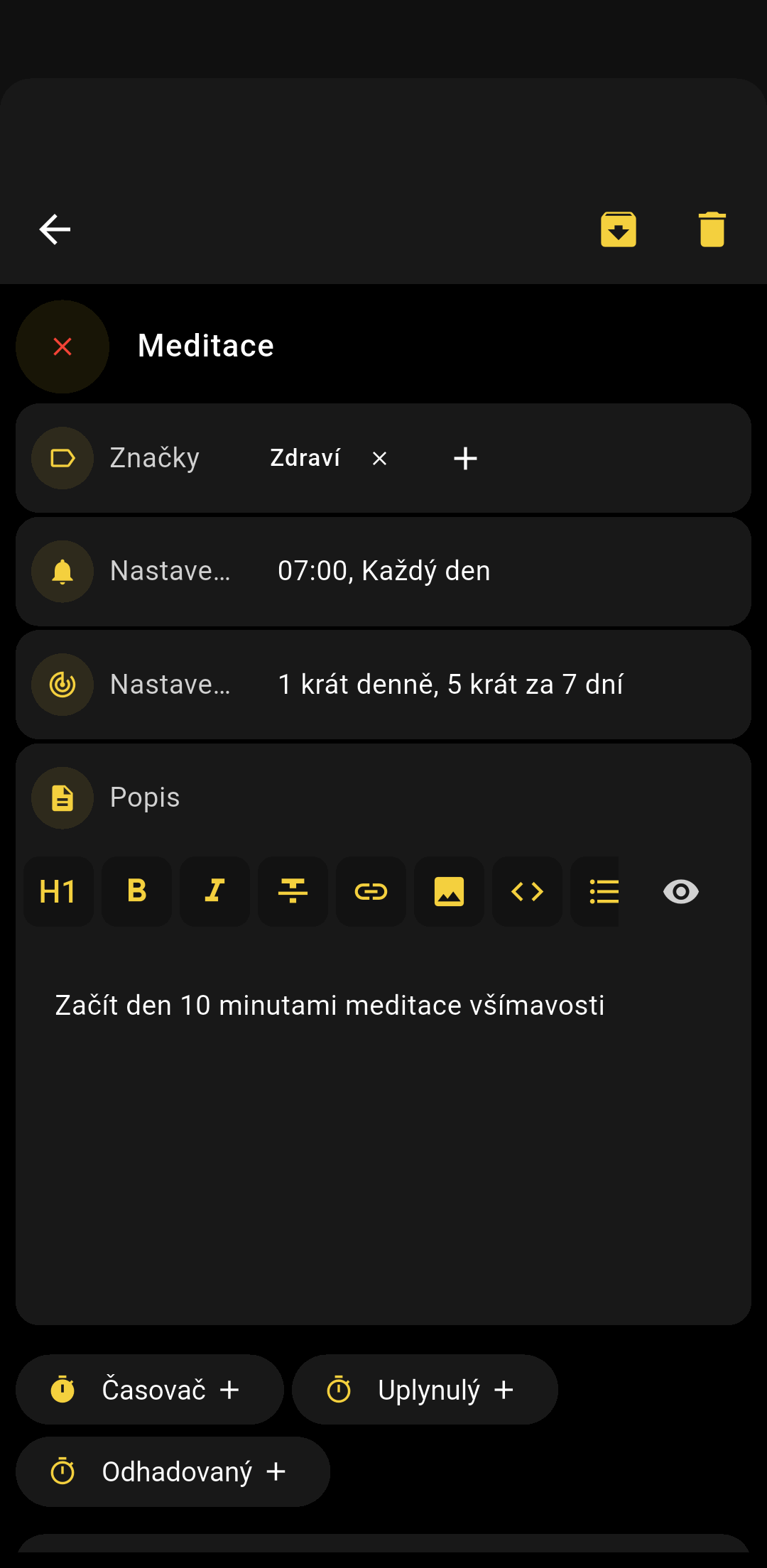Screen dimensions: 767x1568
Task: Edit the Meditace habit title
Action: coord(206,347)
